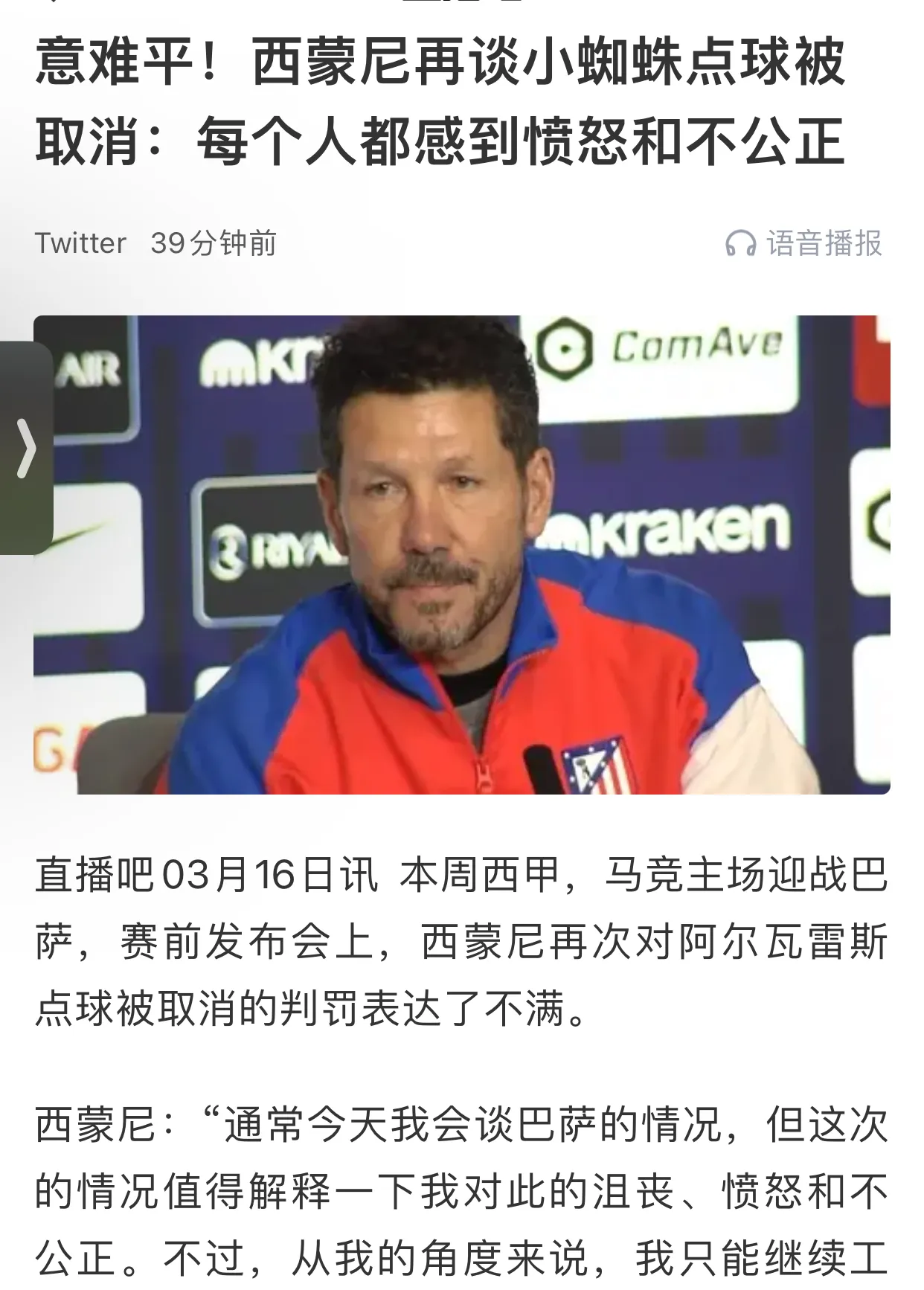Expand the side drawer arrow handle
The height and width of the screenshot is (1290, 924).
click(x=26, y=448)
